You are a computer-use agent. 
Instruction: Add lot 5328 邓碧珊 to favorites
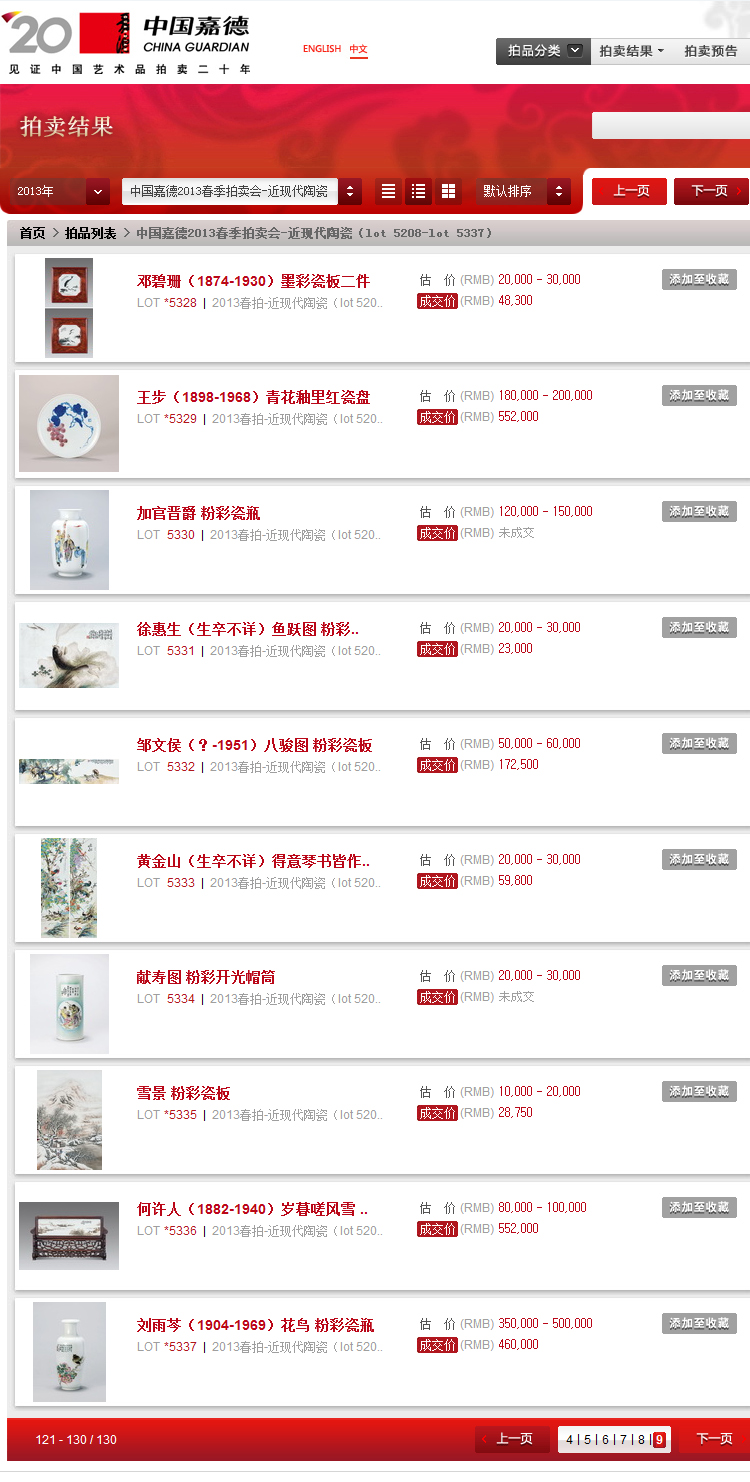click(698, 279)
